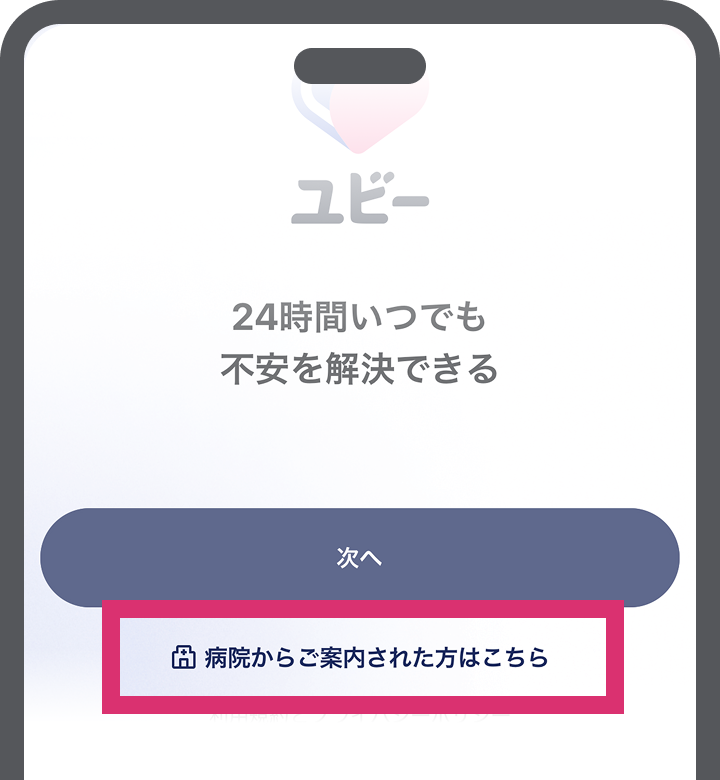720x780 pixels.
Task: Click the medical kit pictogram in the highlighted row
Action: (x=185, y=655)
